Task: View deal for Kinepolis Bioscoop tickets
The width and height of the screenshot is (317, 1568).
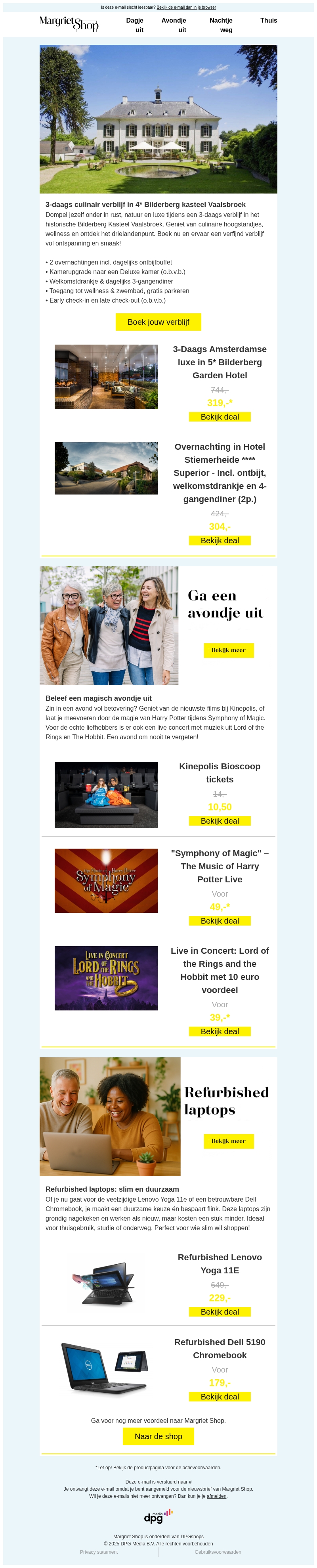Action: click(220, 821)
